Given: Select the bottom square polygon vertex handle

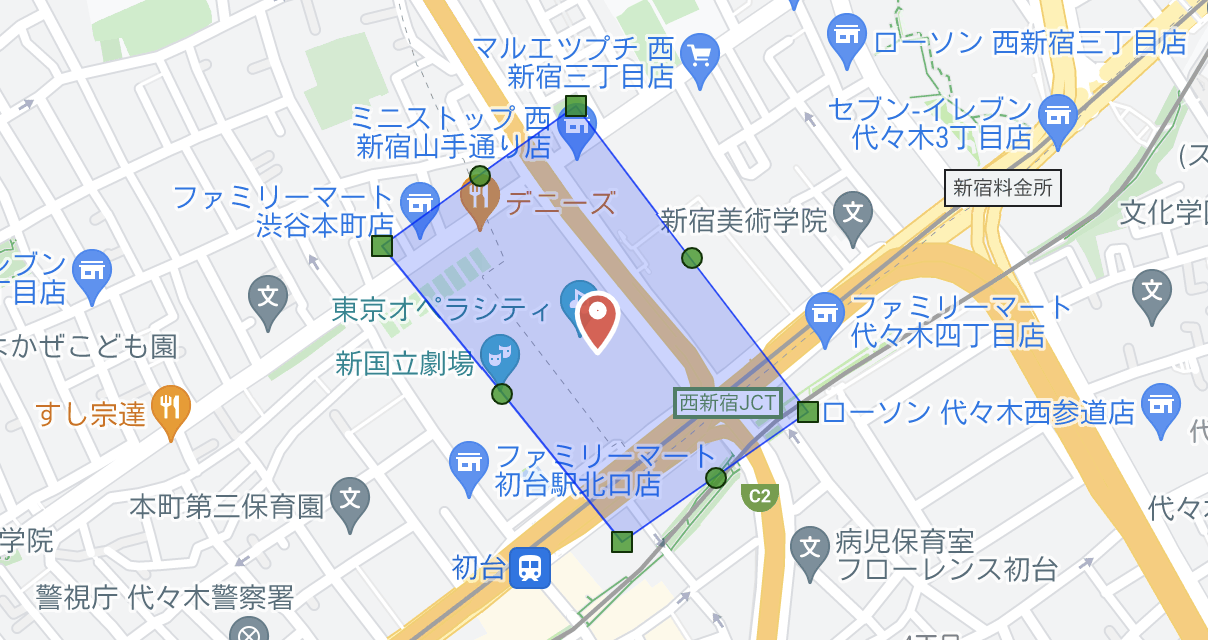Looking at the screenshot, I should click(x=622, y=542).
